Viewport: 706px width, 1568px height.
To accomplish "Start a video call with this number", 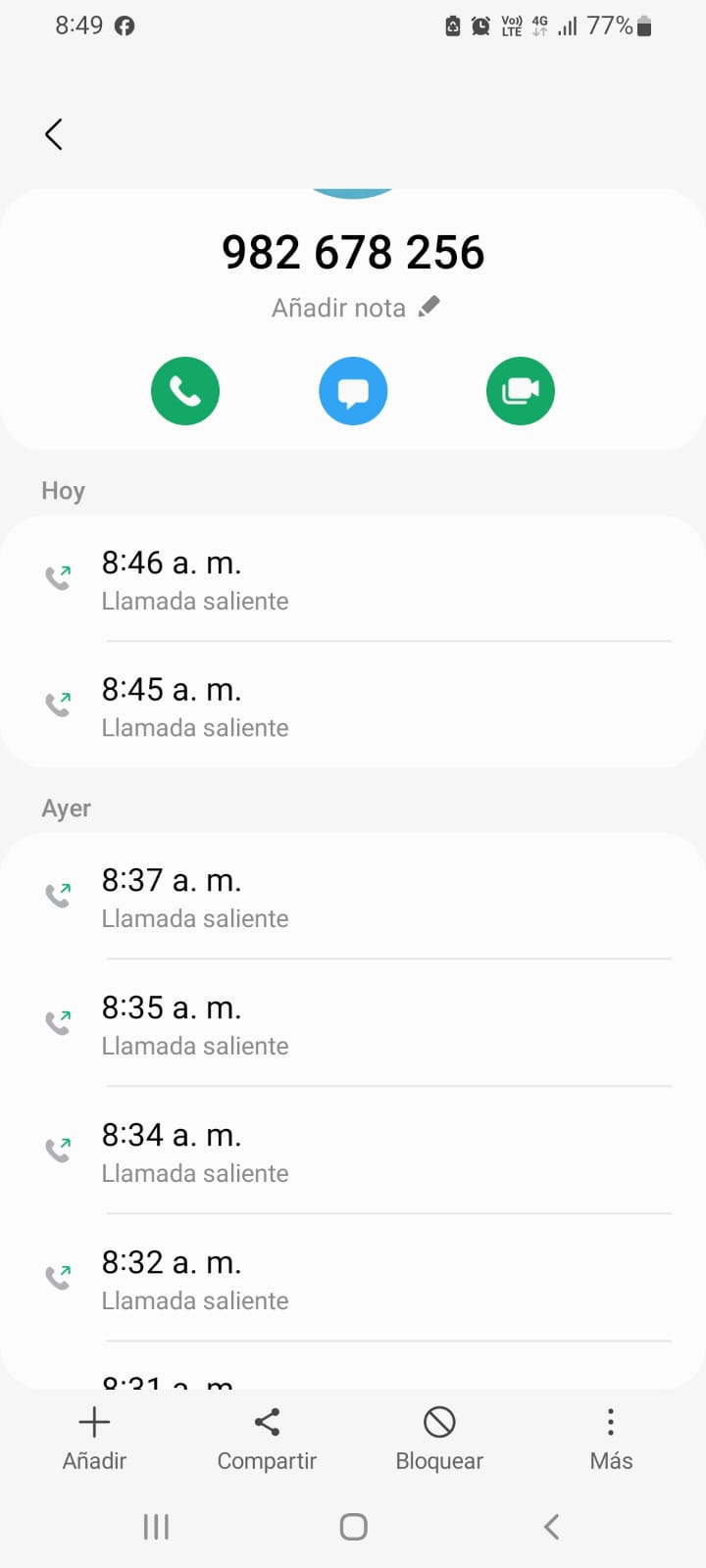I will (x=521, y=391).
